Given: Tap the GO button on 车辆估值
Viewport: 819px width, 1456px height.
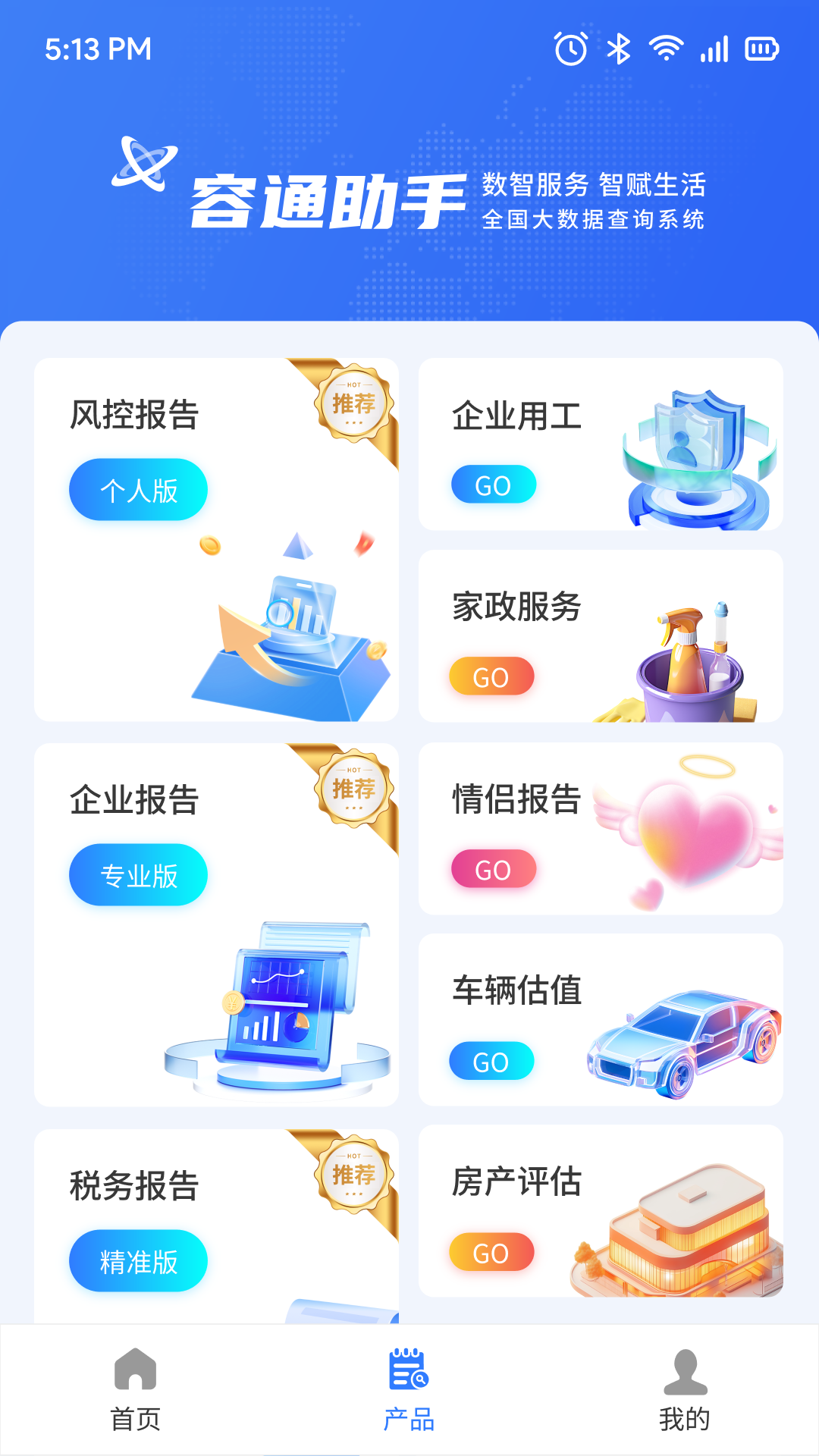Looking at the screenshot, I should click(492, 1061).
